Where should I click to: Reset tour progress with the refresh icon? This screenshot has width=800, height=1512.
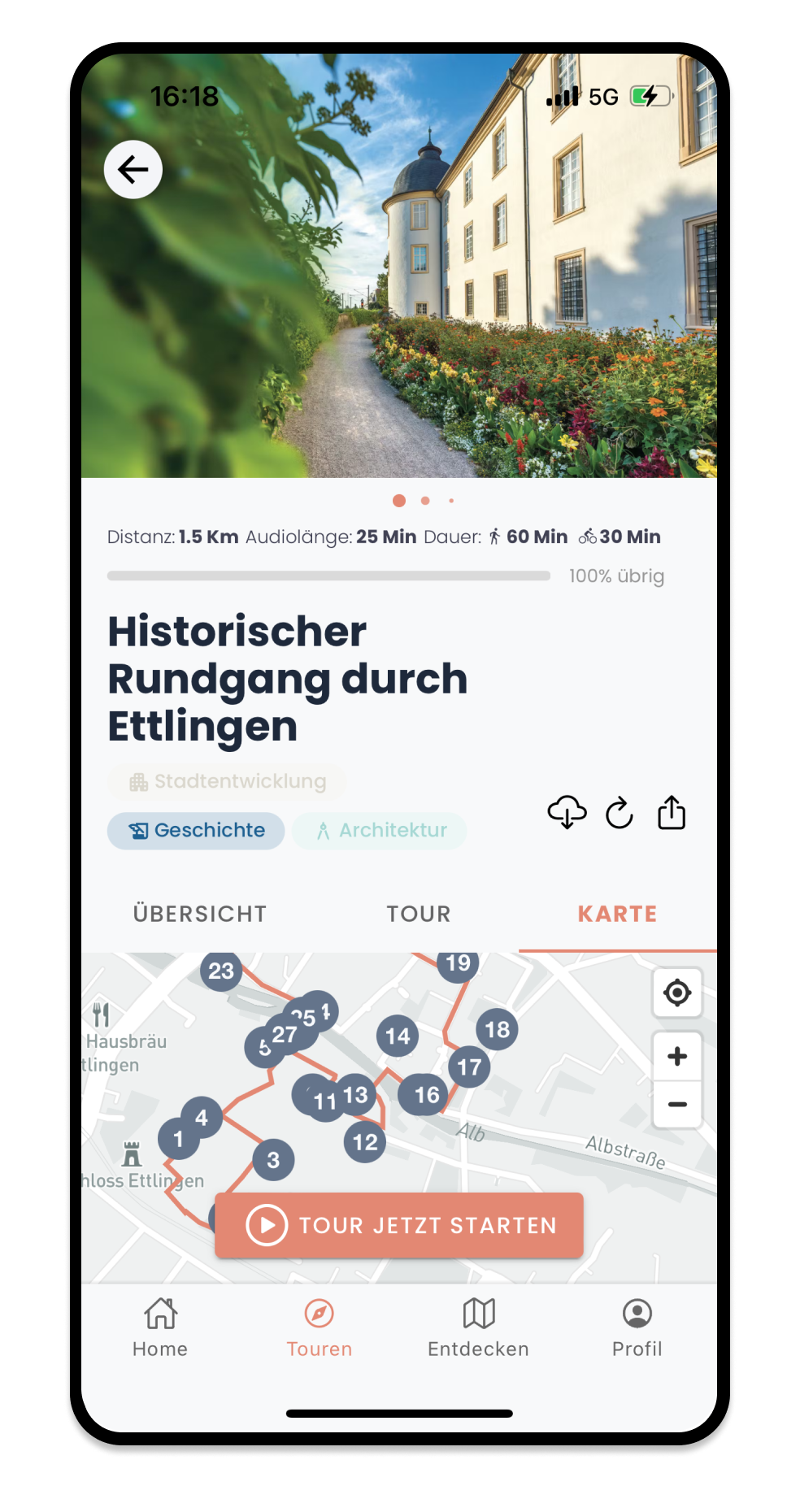tap(620, 812)
